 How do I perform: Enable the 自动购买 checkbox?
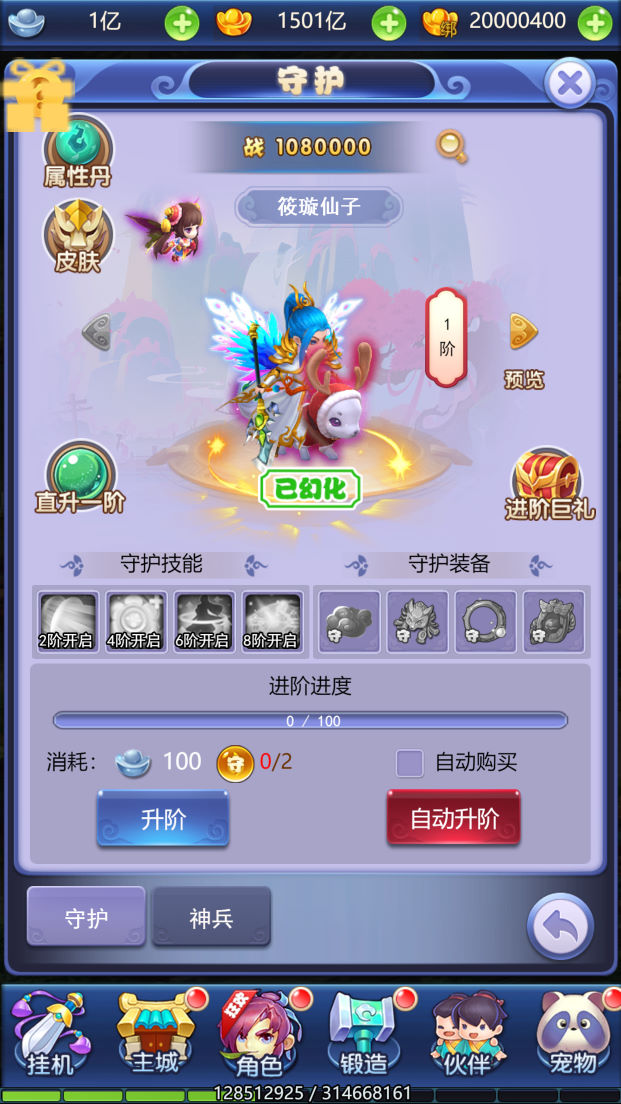(x=410, y=762)
